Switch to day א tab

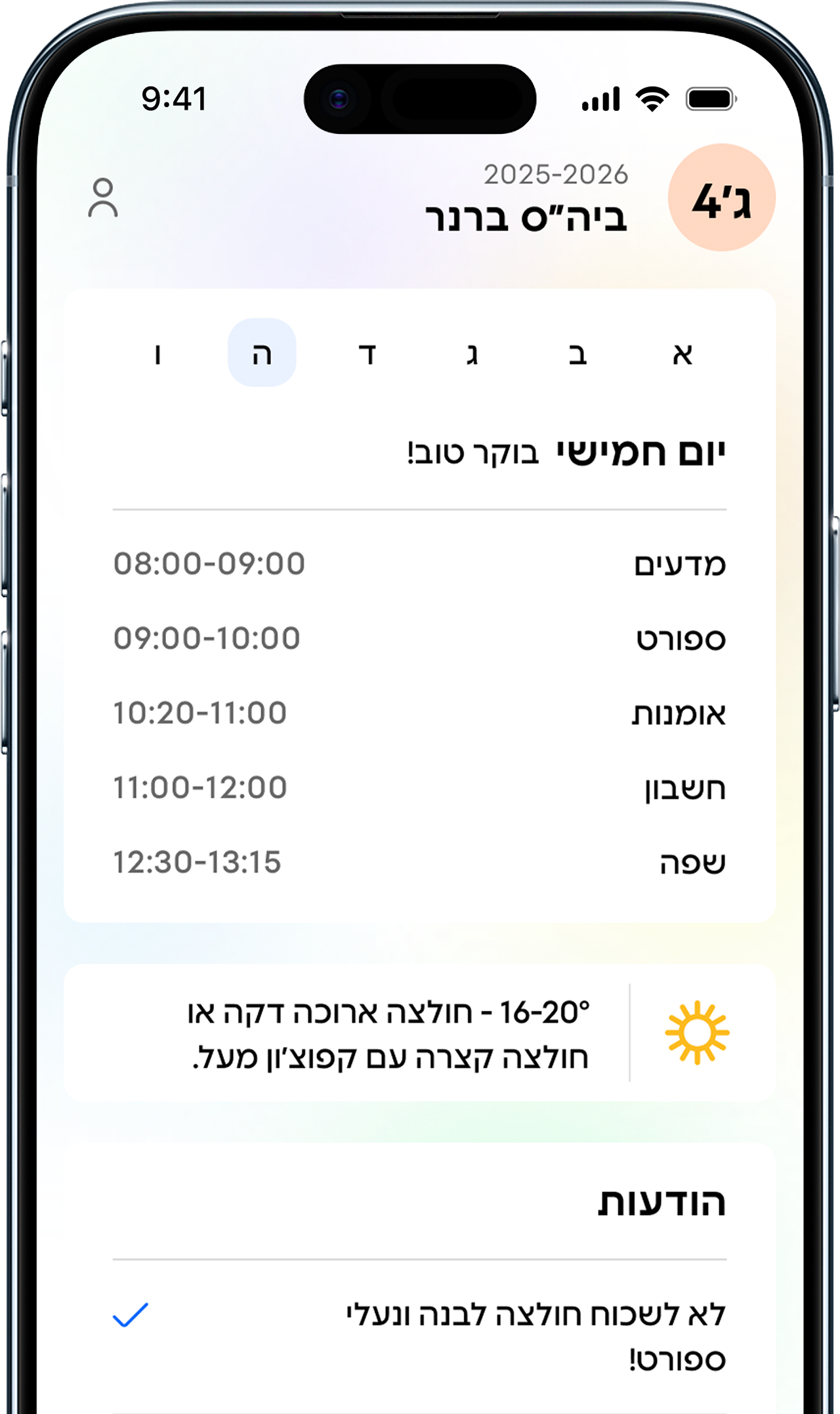pyautogui.click(x=682, y=354)
